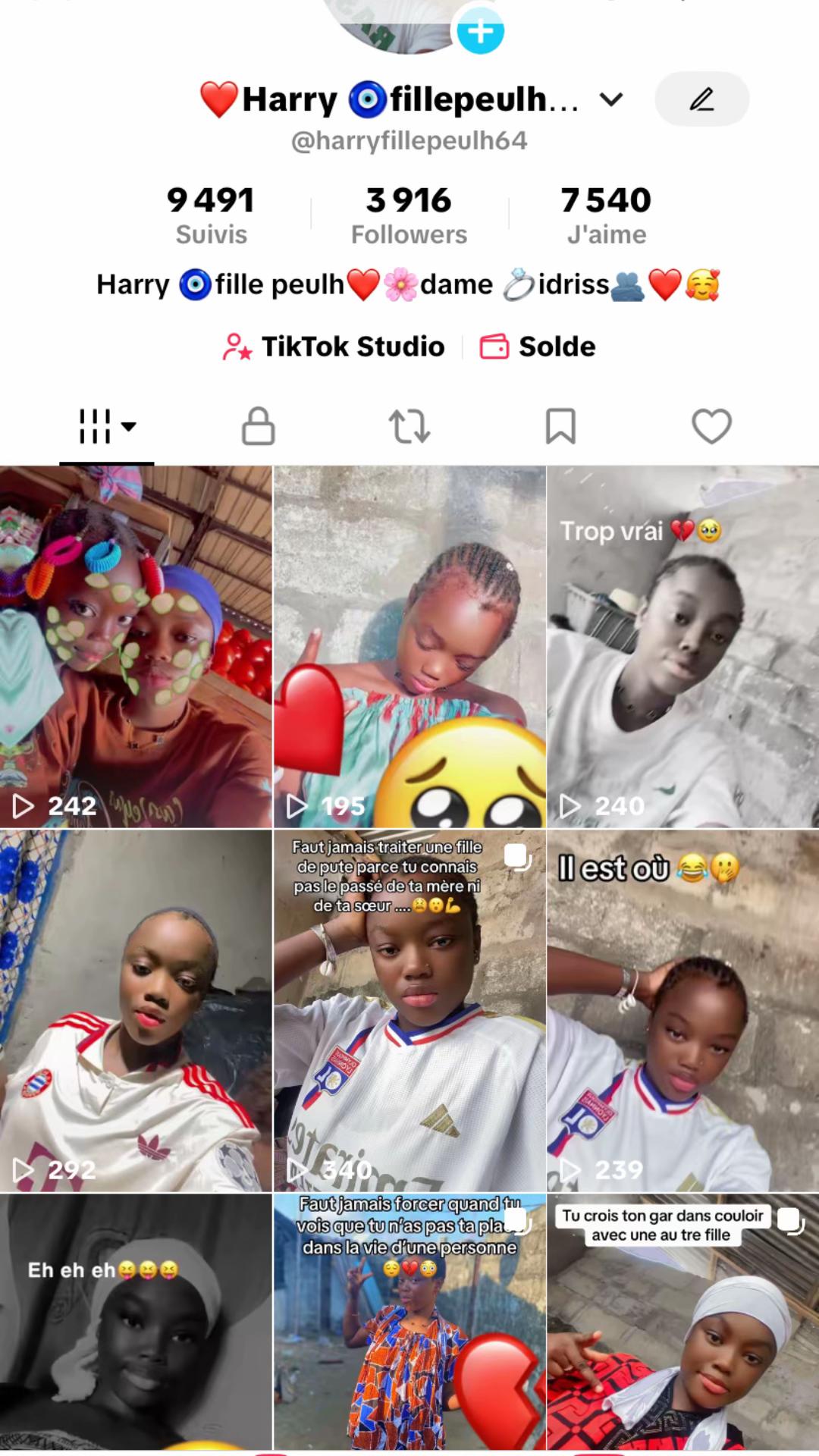Image resolution: width=819 pixels, height=1456 pixels.
Task: Switch to the reposts tab
Action: coord(409,426)
